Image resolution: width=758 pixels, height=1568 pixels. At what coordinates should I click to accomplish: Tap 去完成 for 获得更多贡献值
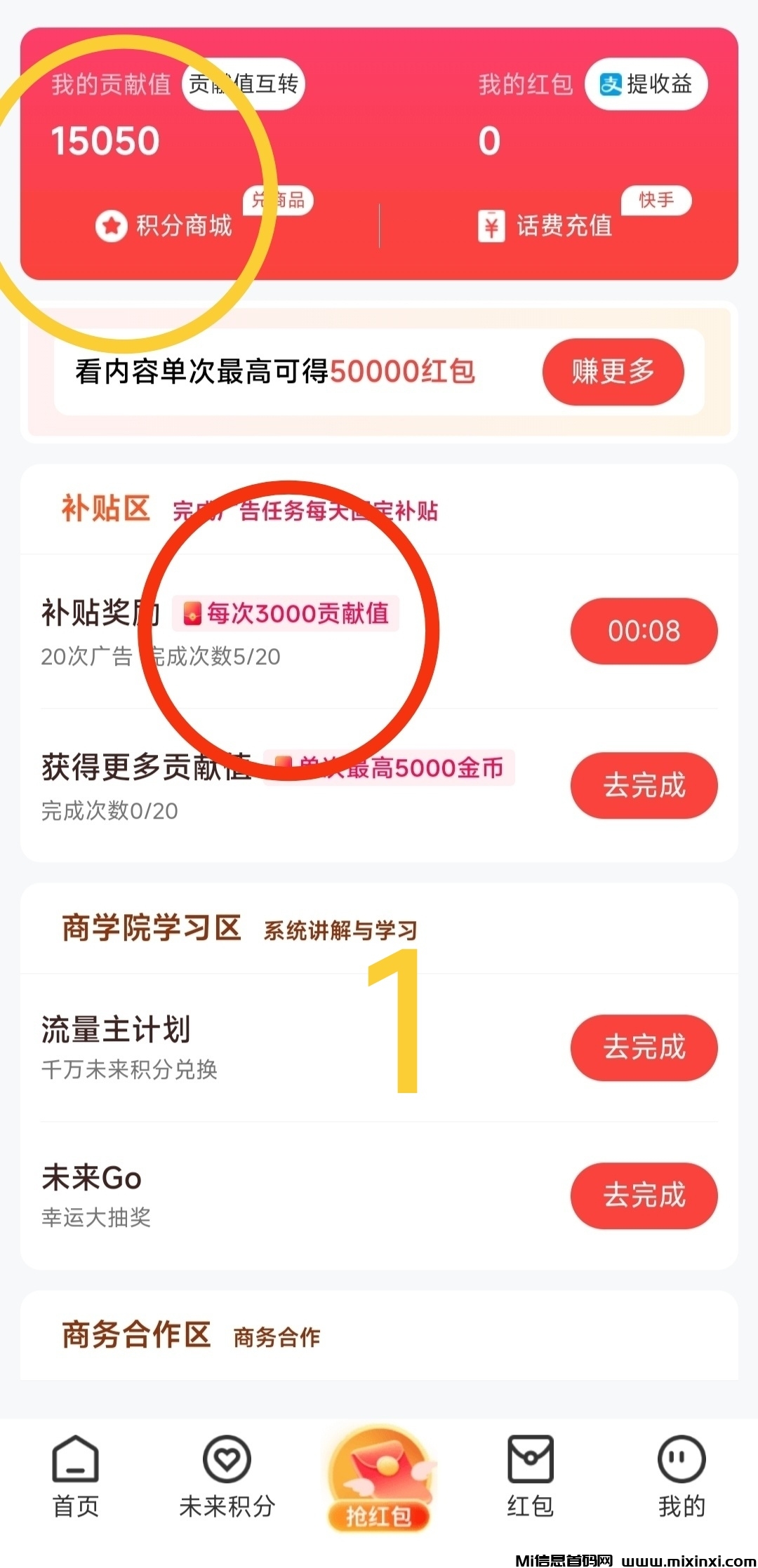pos(644,785)
